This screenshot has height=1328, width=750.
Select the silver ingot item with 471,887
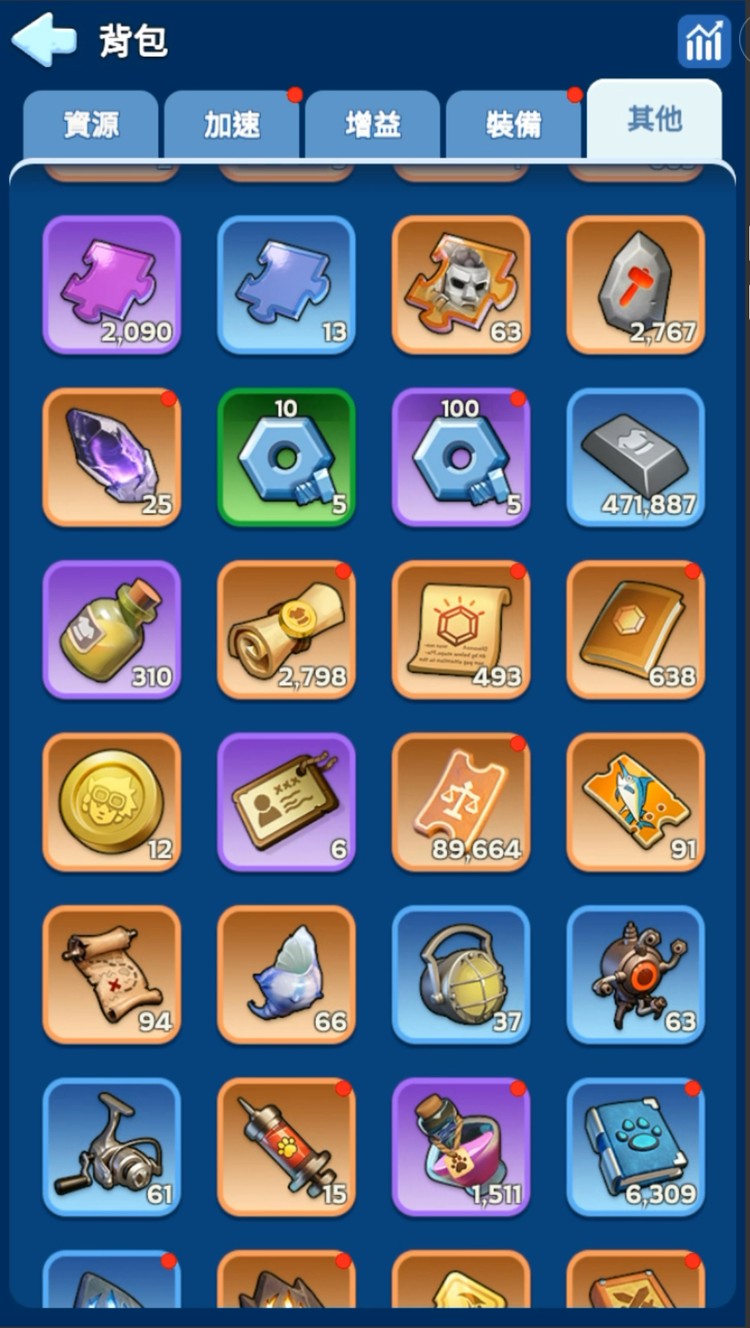(636, 457)
